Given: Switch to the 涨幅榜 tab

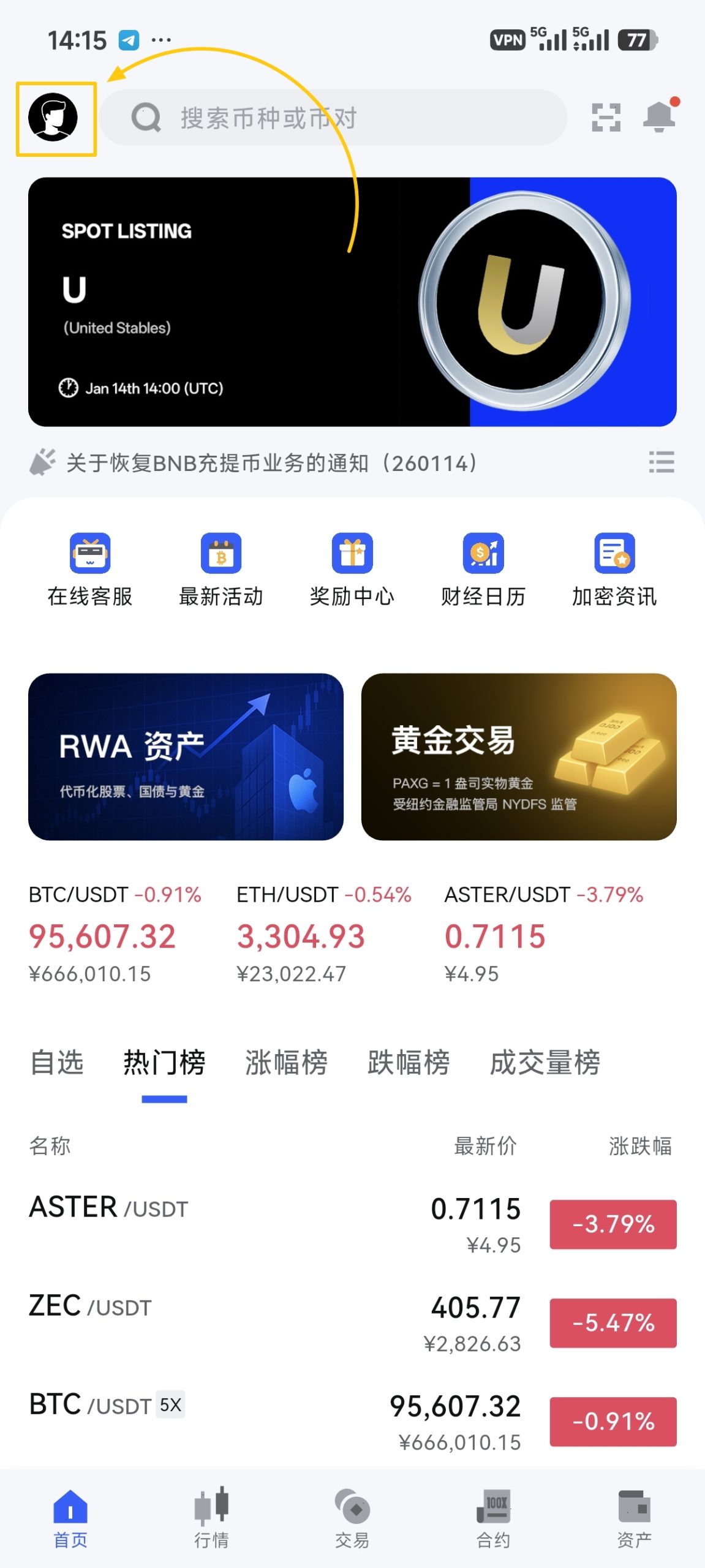Looking at the screenshot, I should [x=286, y=1063].
